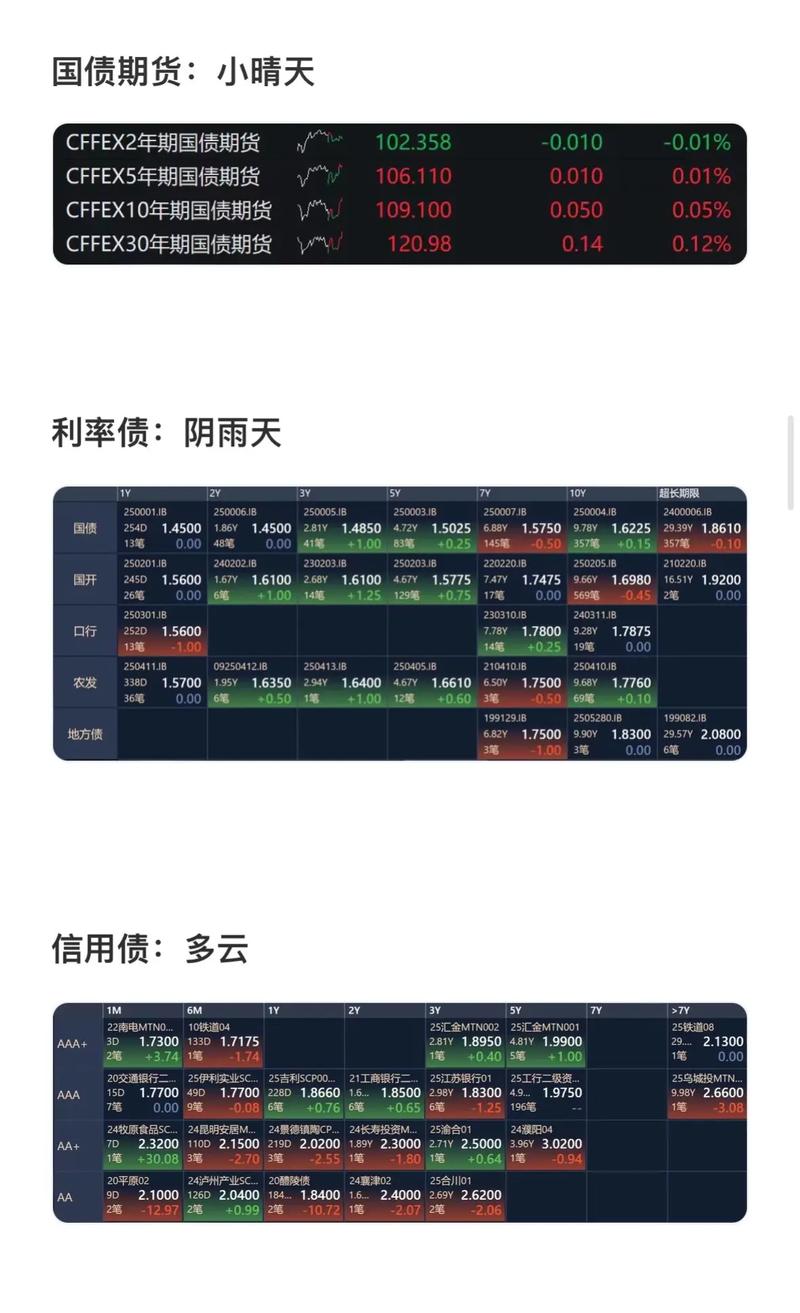The height and width of the screenshot is (1313, 800).
Task: Open bond 250001.IB quote cell
Action: click(x=160, y=528)
